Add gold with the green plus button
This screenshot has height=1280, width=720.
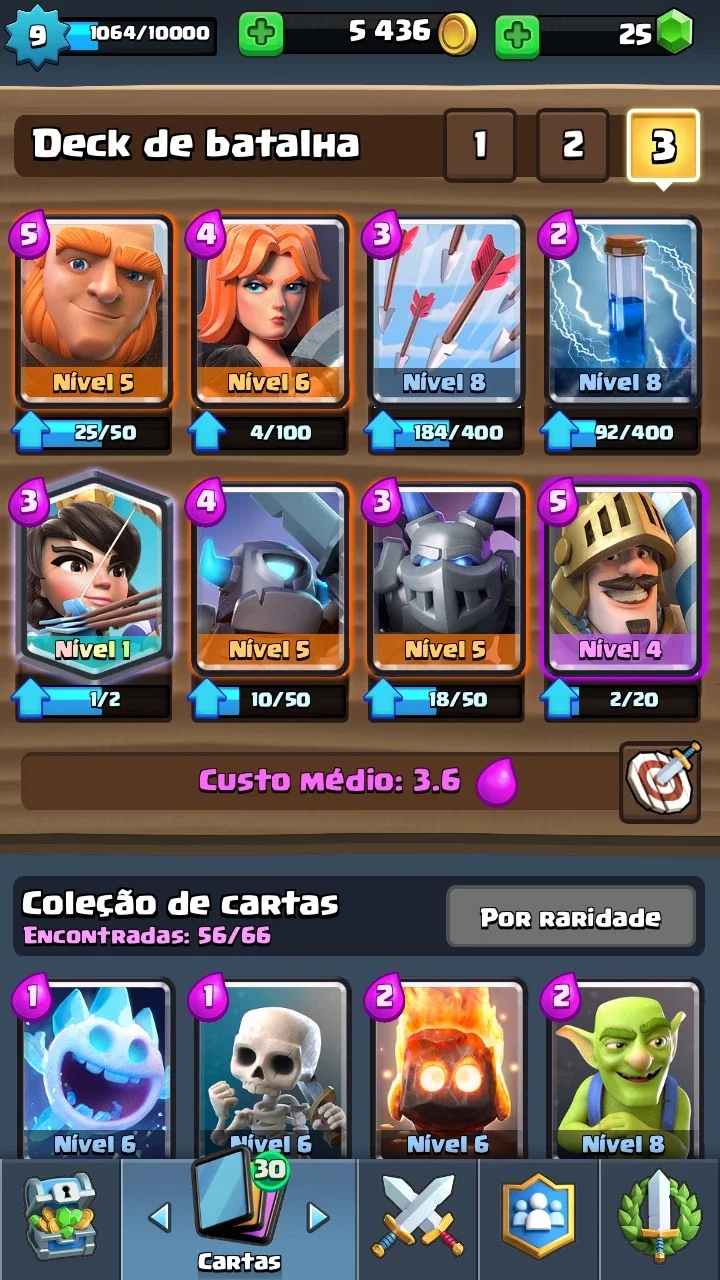[261, 36]
